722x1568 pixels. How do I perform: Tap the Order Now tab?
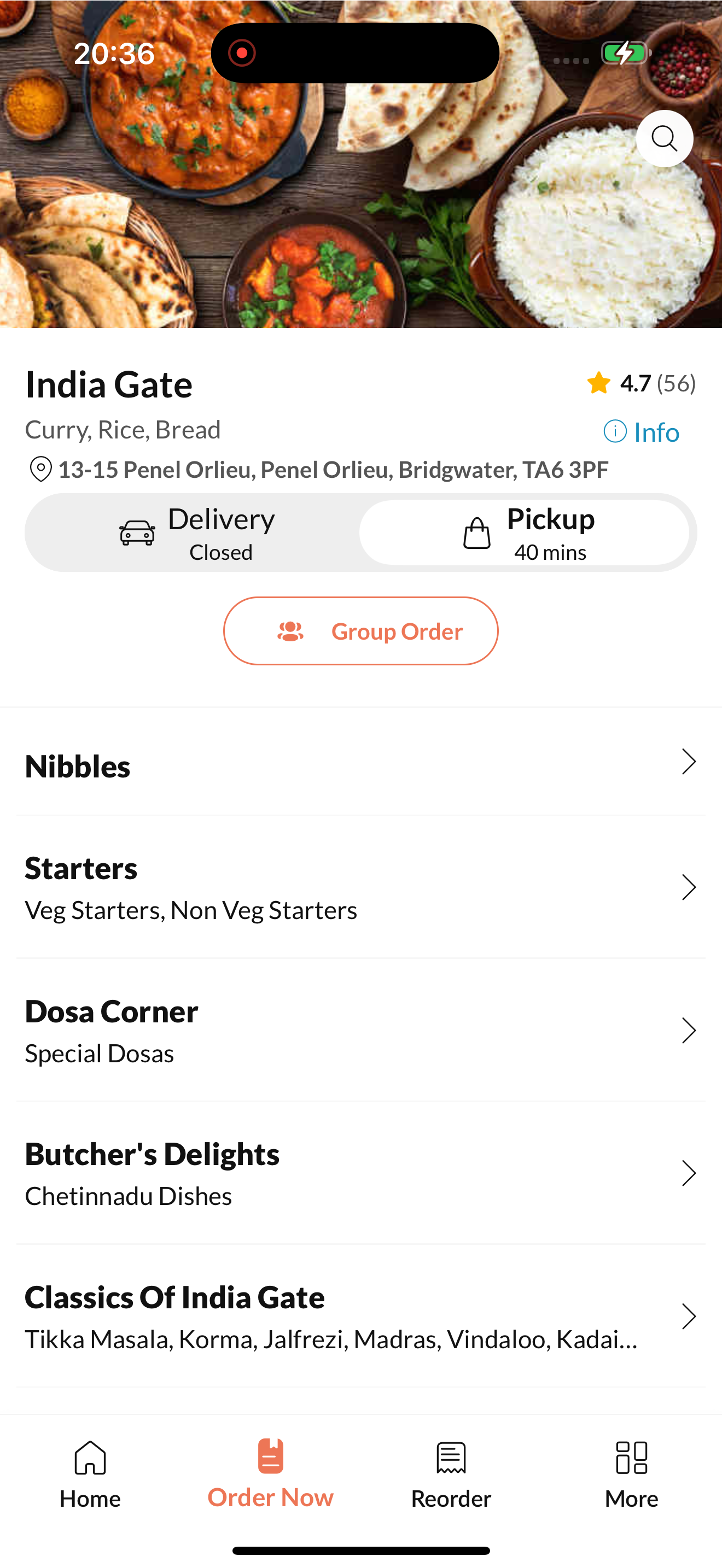point(270,1473)
